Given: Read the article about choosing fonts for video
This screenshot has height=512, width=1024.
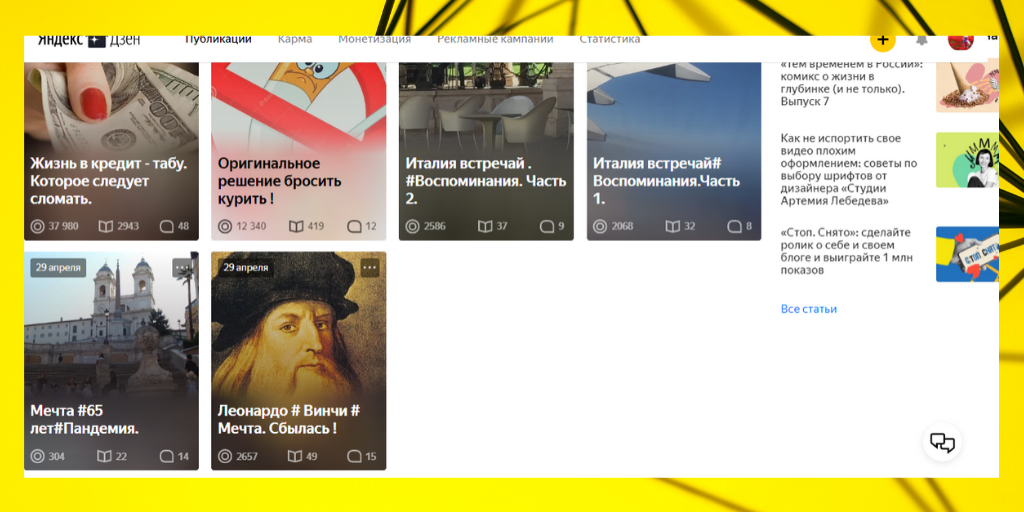Looking at the screenshot, I should coord(848,168).
